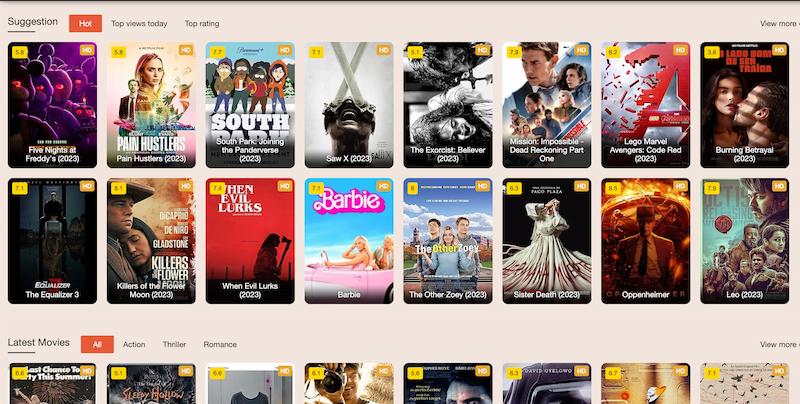Screen dimensions: 800x404
Task: Open Pain Hustlers (2023) poster
Action: pyautogui.click(x=151, y=104)
